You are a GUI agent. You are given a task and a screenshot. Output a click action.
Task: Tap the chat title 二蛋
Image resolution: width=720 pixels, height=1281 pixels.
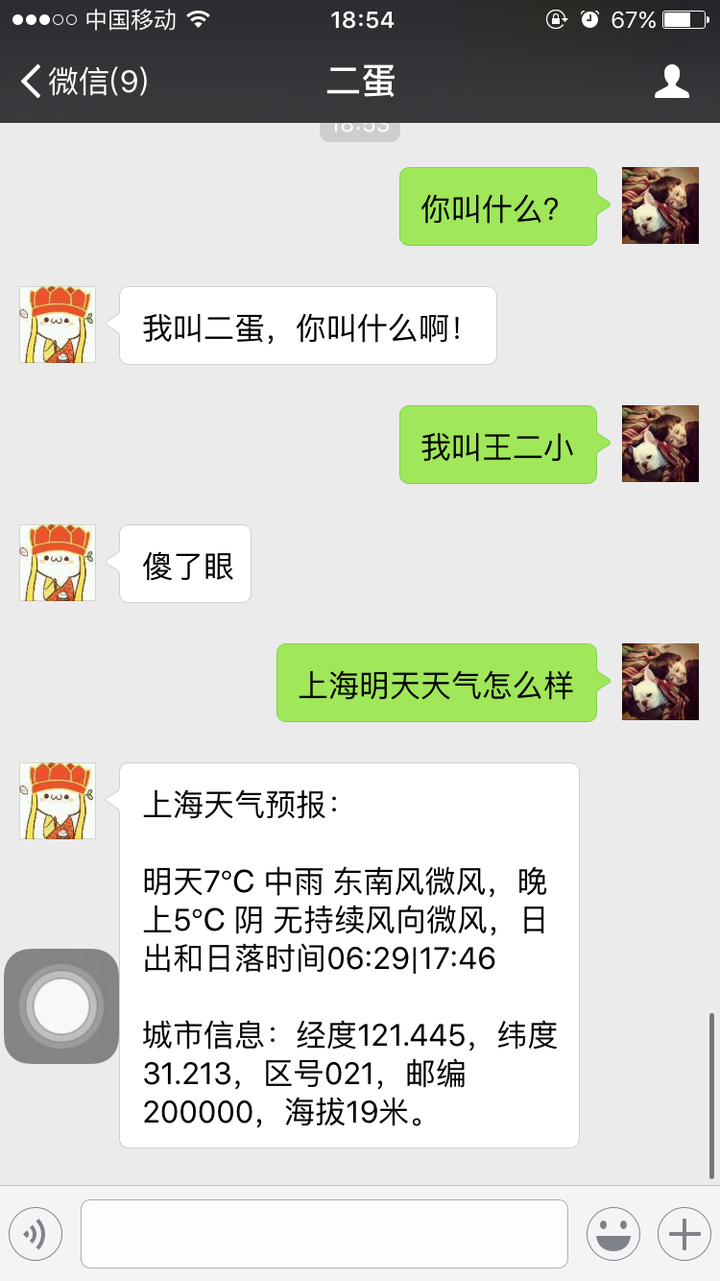click(x=360, y=82)
